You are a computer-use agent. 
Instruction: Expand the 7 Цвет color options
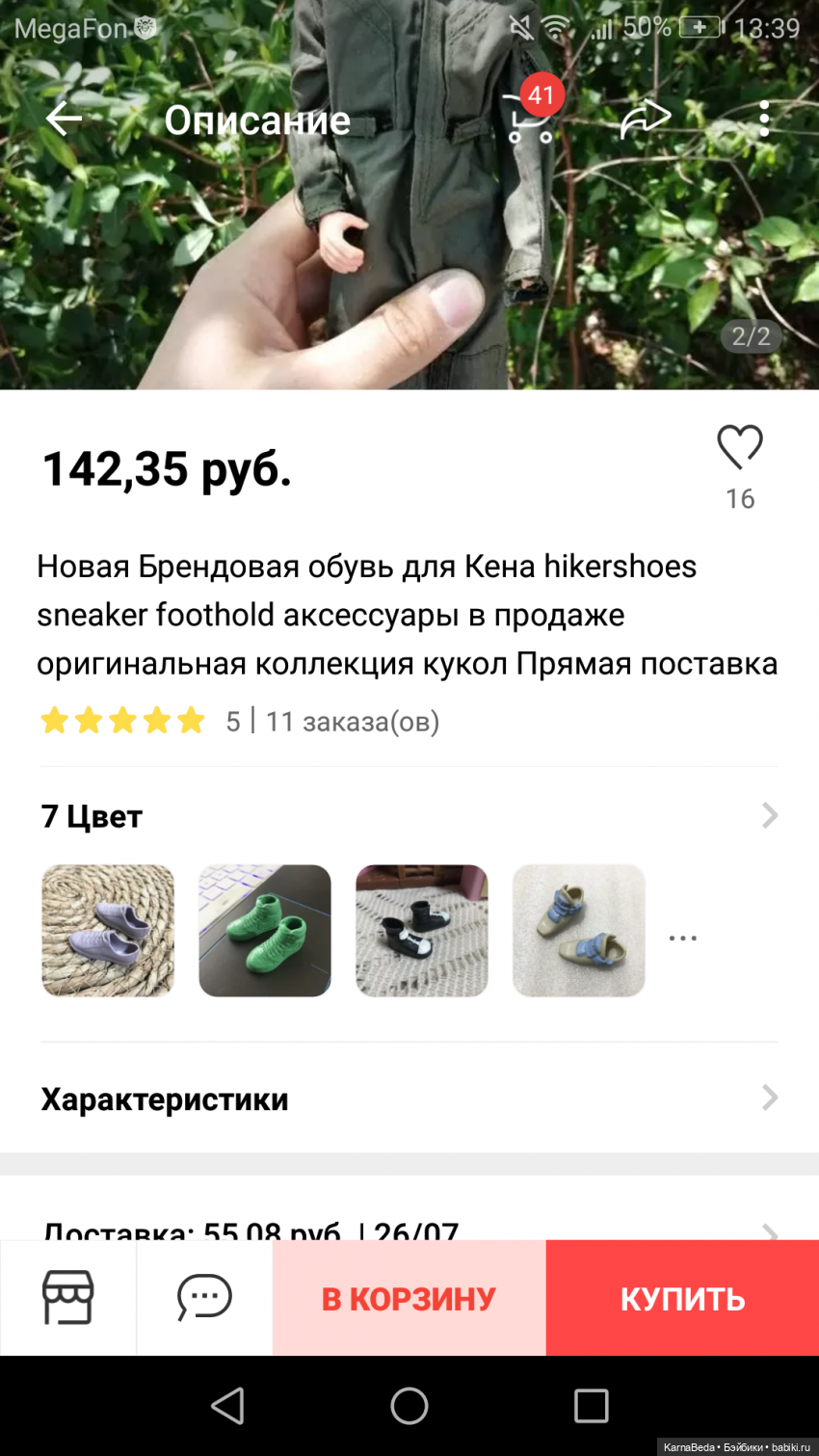coord(409,816)
